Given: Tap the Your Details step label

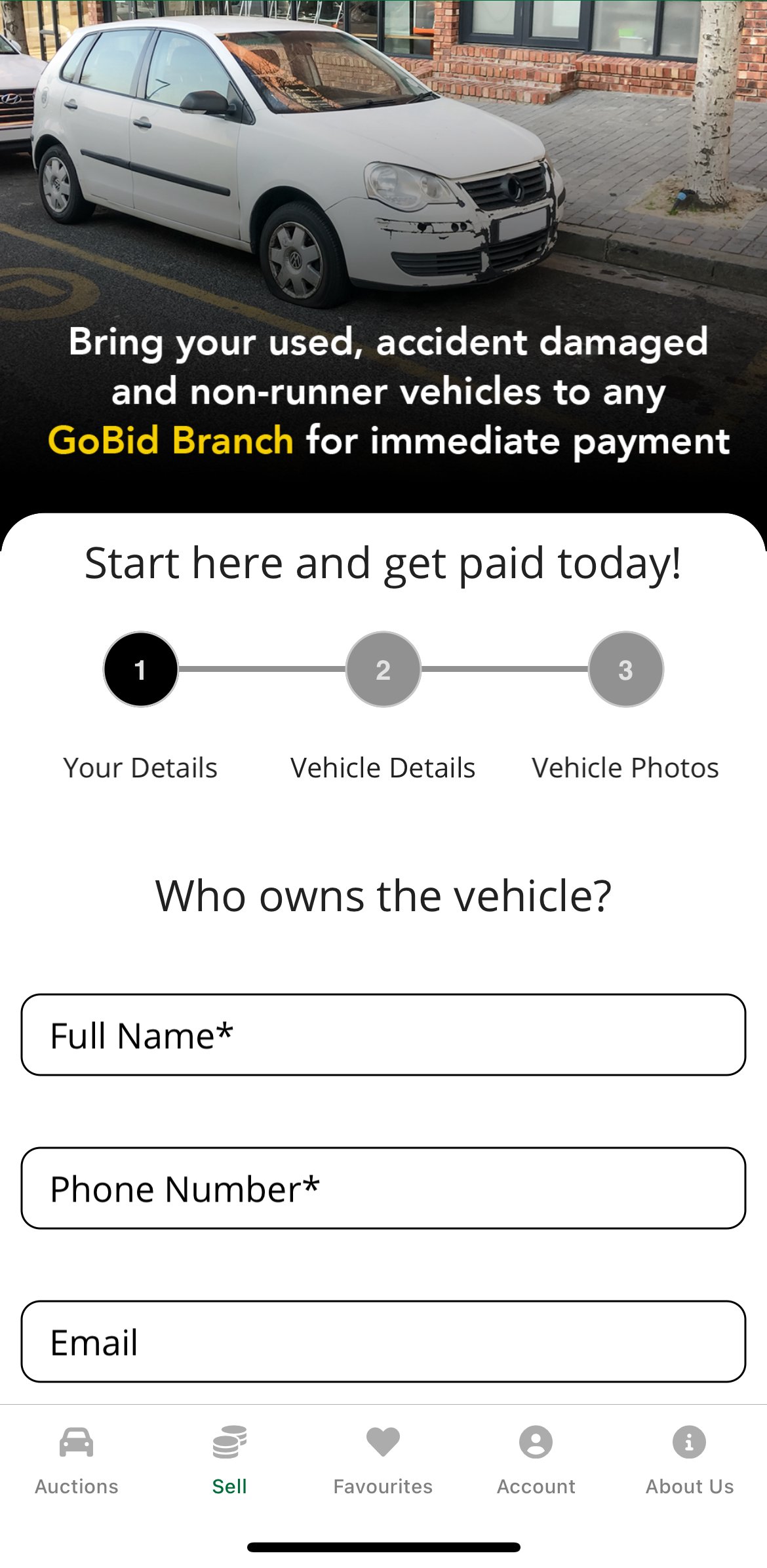Looking at the screenshot, I should pyautogui.click(x=140, y=767).
